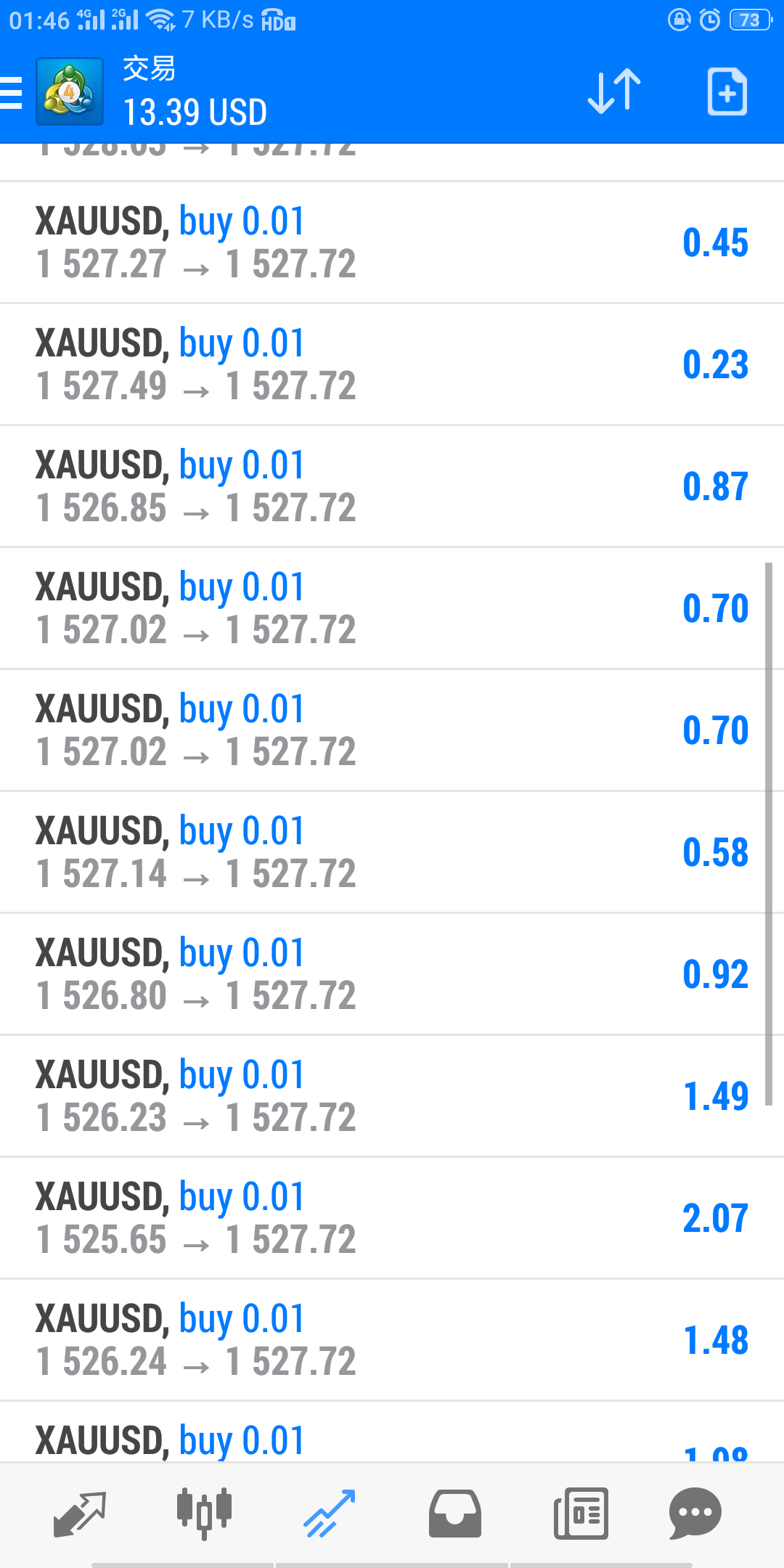Select the trade with profit 2.07
The width and height of the screenshot is (784, 1568).
click(392, 1218)
